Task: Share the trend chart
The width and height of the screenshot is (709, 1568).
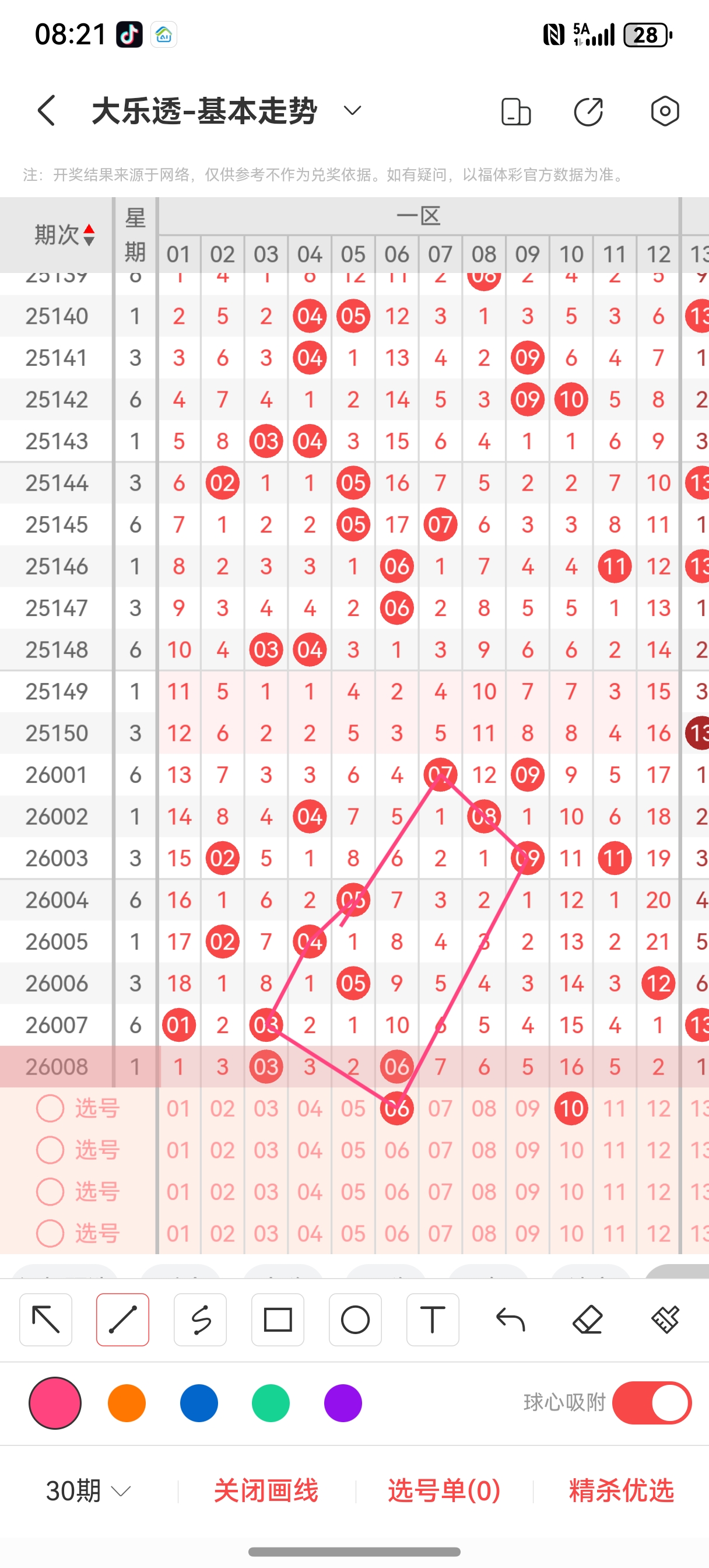Action: (x=588, y=111)
